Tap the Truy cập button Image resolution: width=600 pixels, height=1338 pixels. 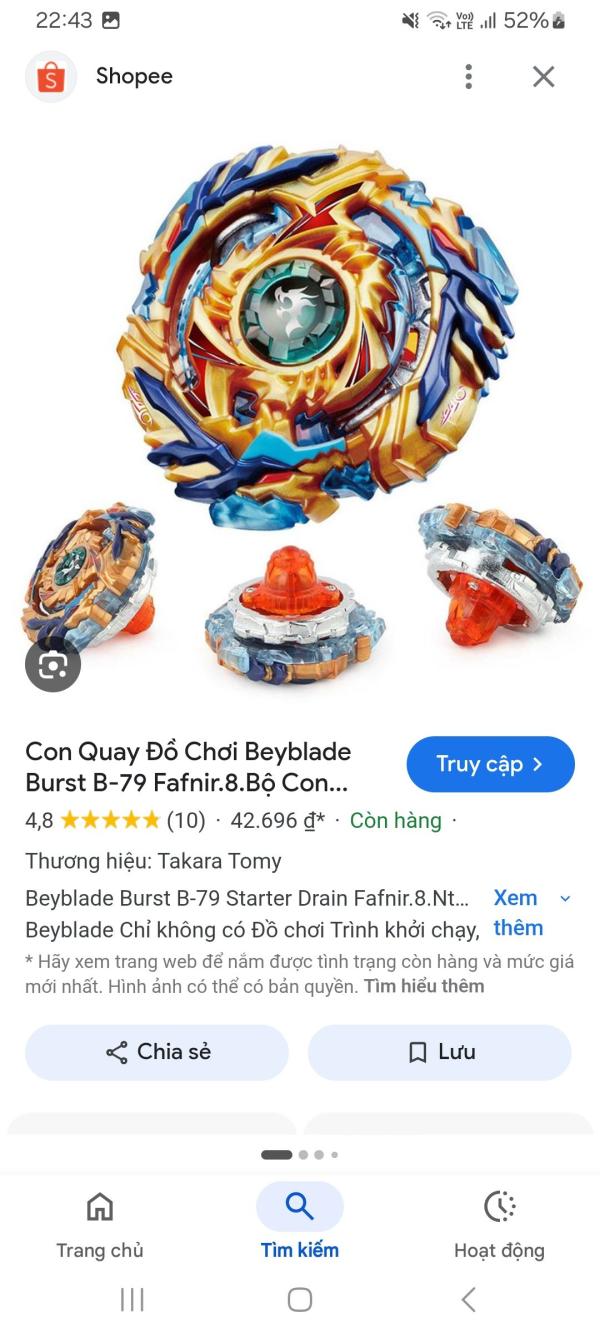[x=490, y=764]
